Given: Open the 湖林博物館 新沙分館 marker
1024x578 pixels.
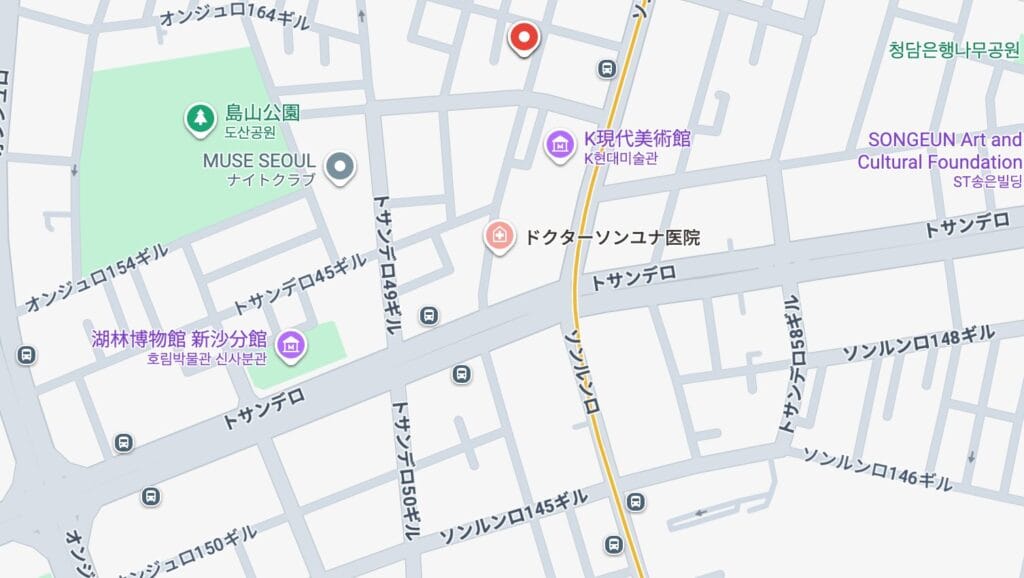Looking at the screenshot, I should 291,346.
